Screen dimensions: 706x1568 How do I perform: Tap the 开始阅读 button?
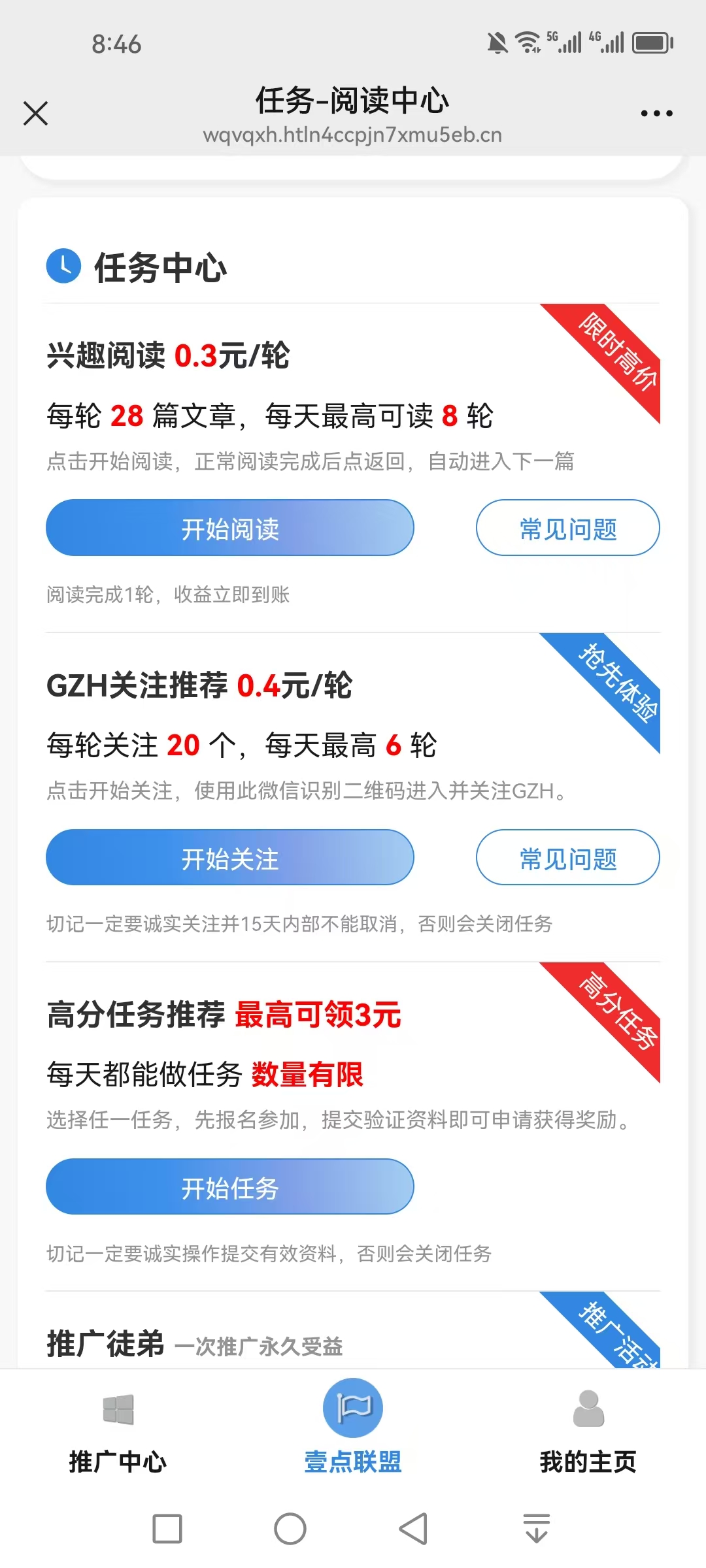point(229,528)
